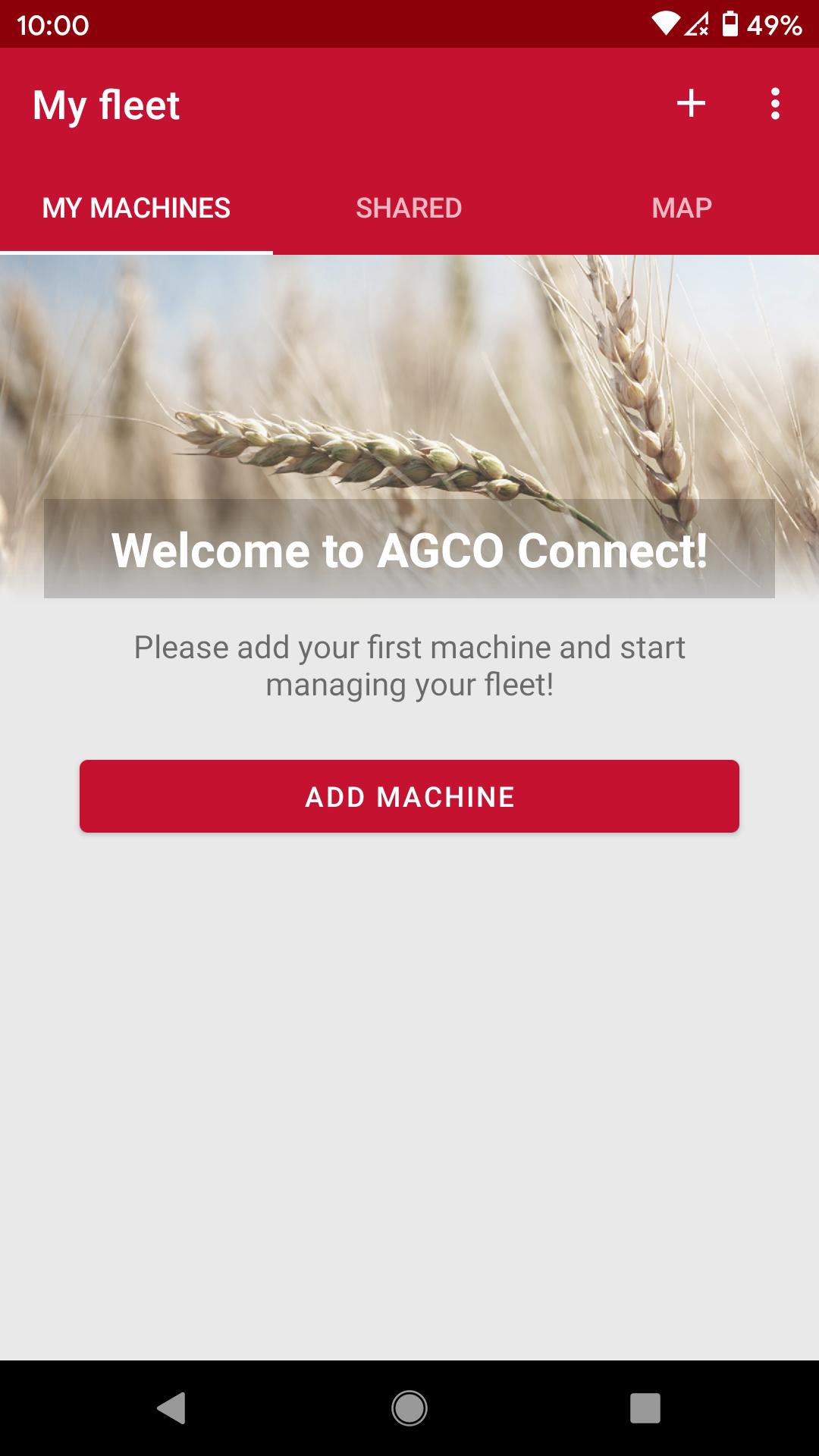Go to the home screen via the home button

click(x=409, y=1408)
